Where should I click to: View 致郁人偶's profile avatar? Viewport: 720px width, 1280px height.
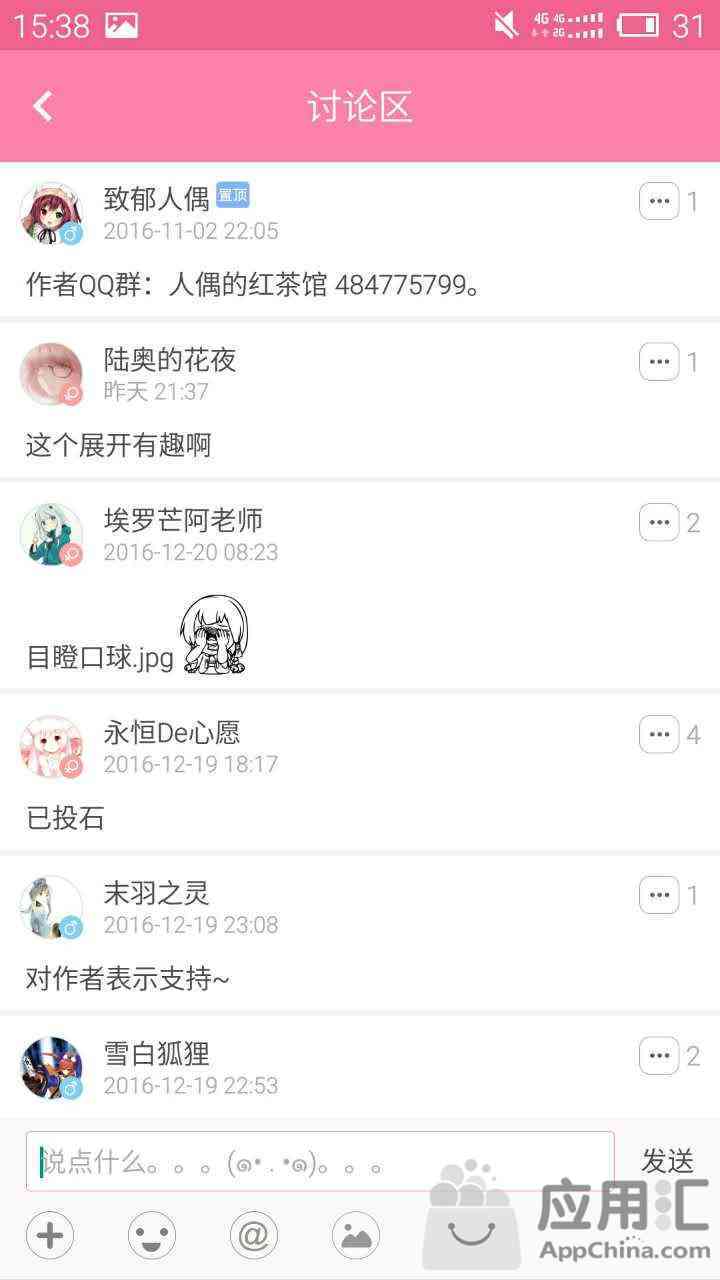click(x=51, y=213)
